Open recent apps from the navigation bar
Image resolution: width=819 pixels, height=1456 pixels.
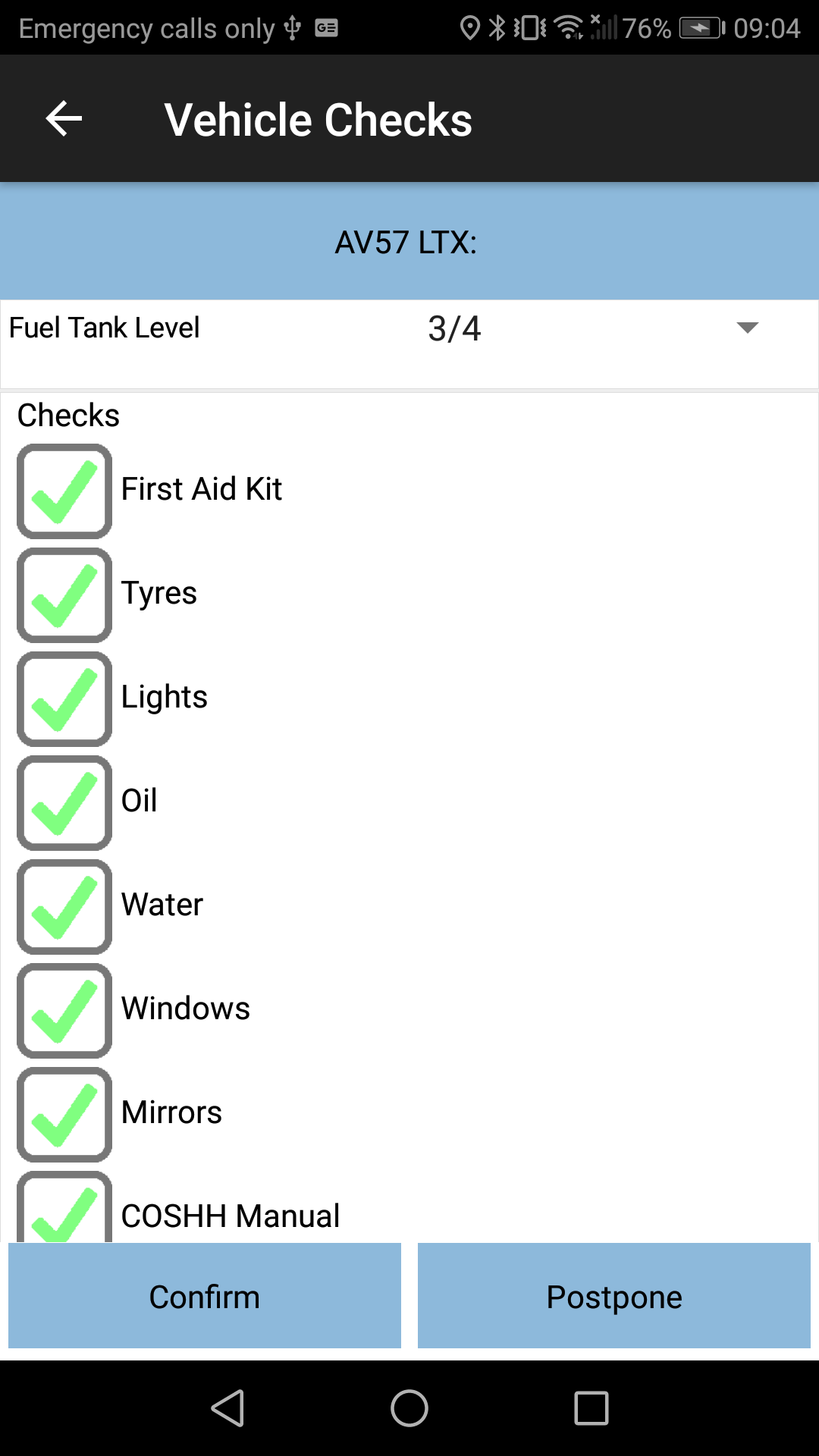click(x=591, y=1408)
